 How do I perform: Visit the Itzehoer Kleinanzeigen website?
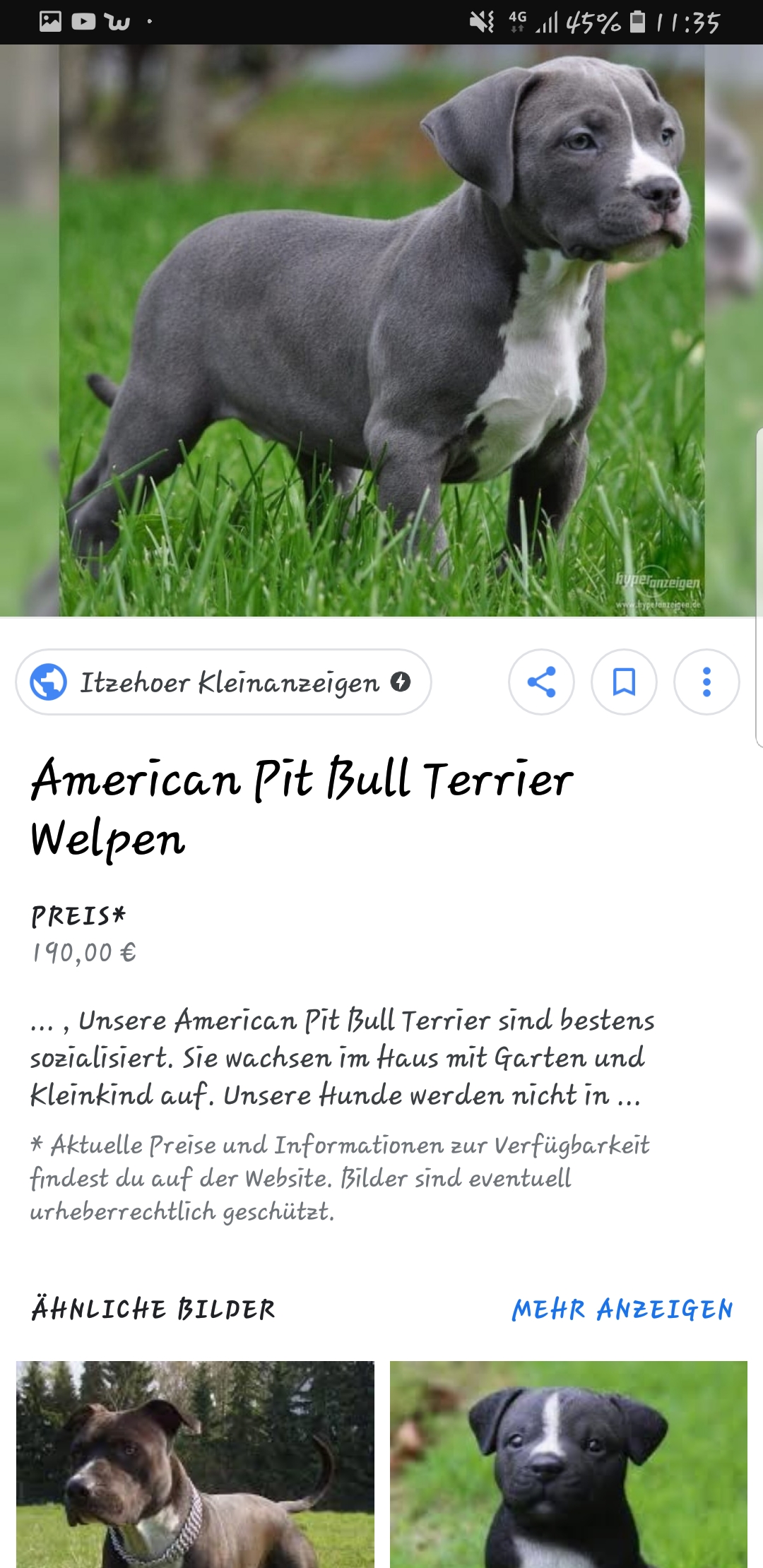click(x=223, y=682)
